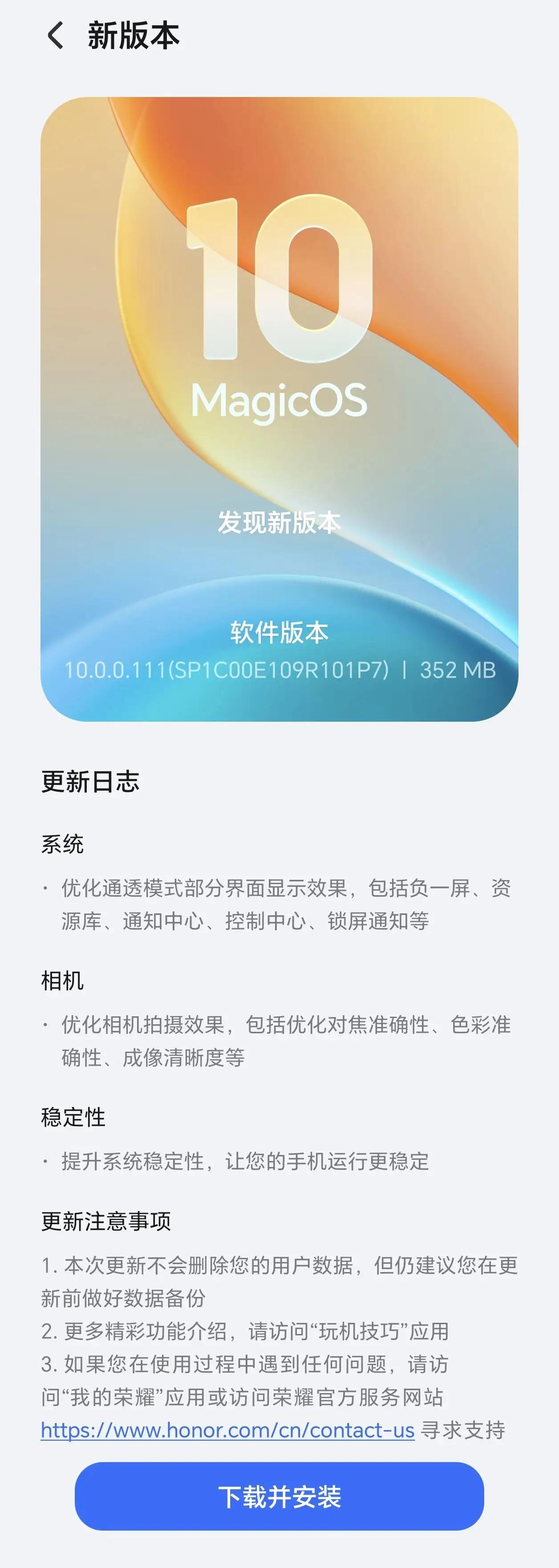Open the honor.com/cn/contact-us link
The height and width of the screenshot is (1568, 559).
tap(228, 1431)
